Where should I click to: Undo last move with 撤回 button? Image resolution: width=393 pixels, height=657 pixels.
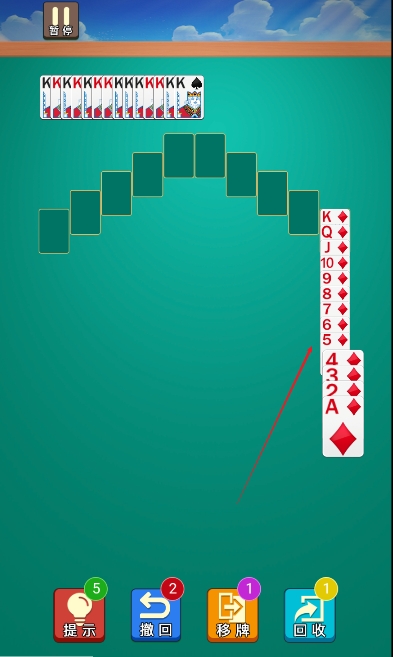[156, 615]
